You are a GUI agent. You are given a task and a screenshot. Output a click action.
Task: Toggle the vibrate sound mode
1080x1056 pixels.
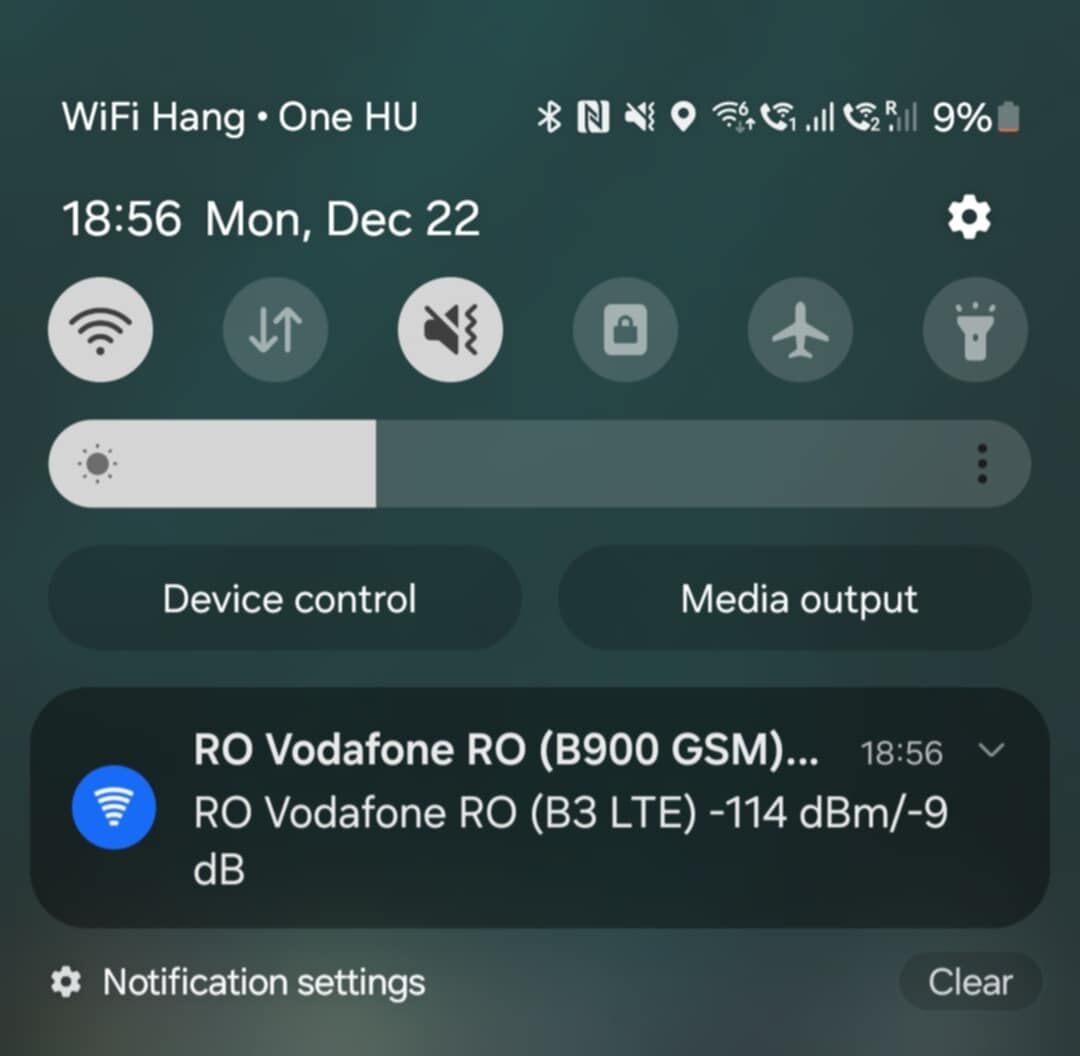pyautogui.click(x=450, y=330)
